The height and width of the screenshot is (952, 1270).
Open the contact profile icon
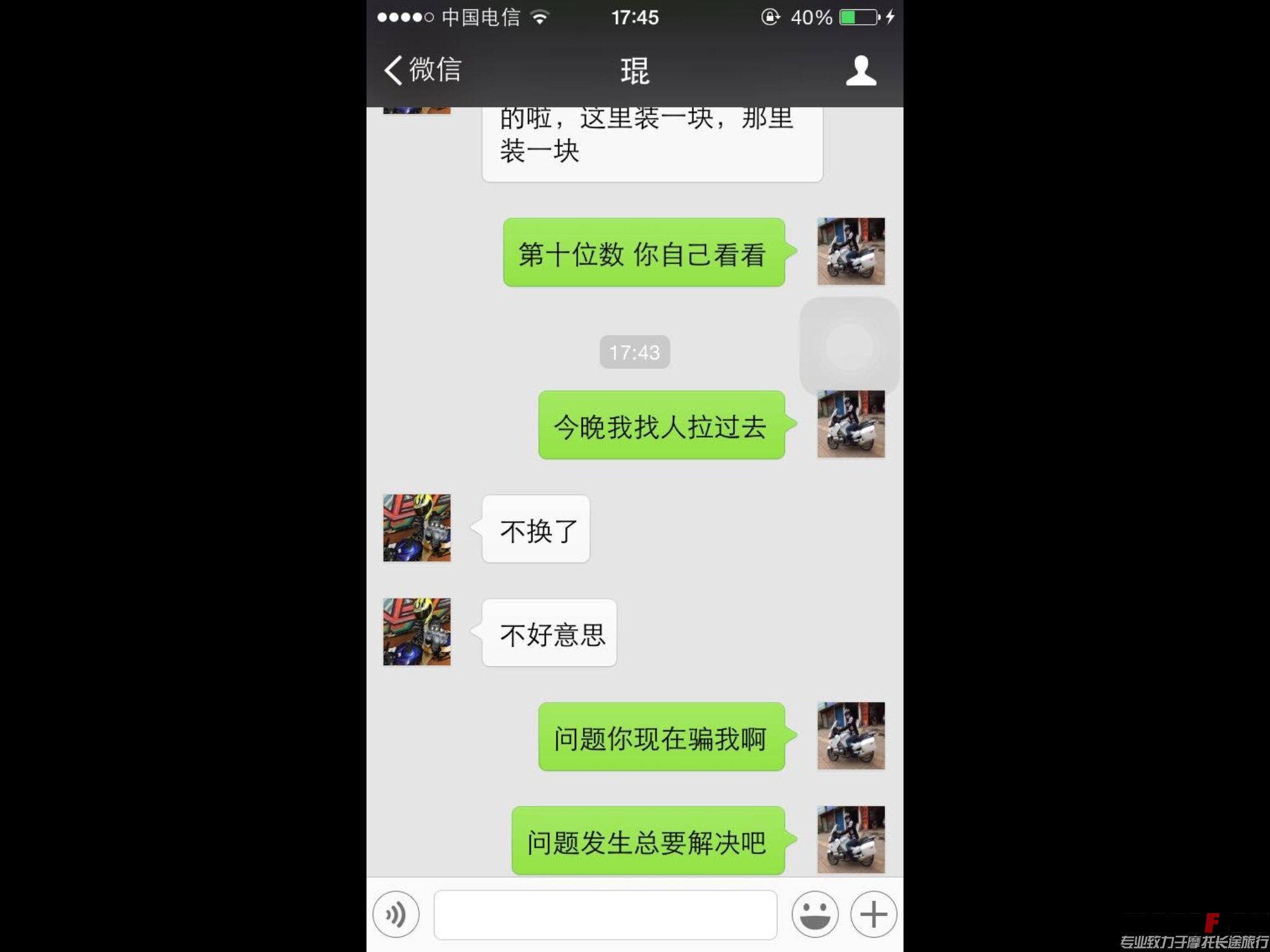(861, 71)
